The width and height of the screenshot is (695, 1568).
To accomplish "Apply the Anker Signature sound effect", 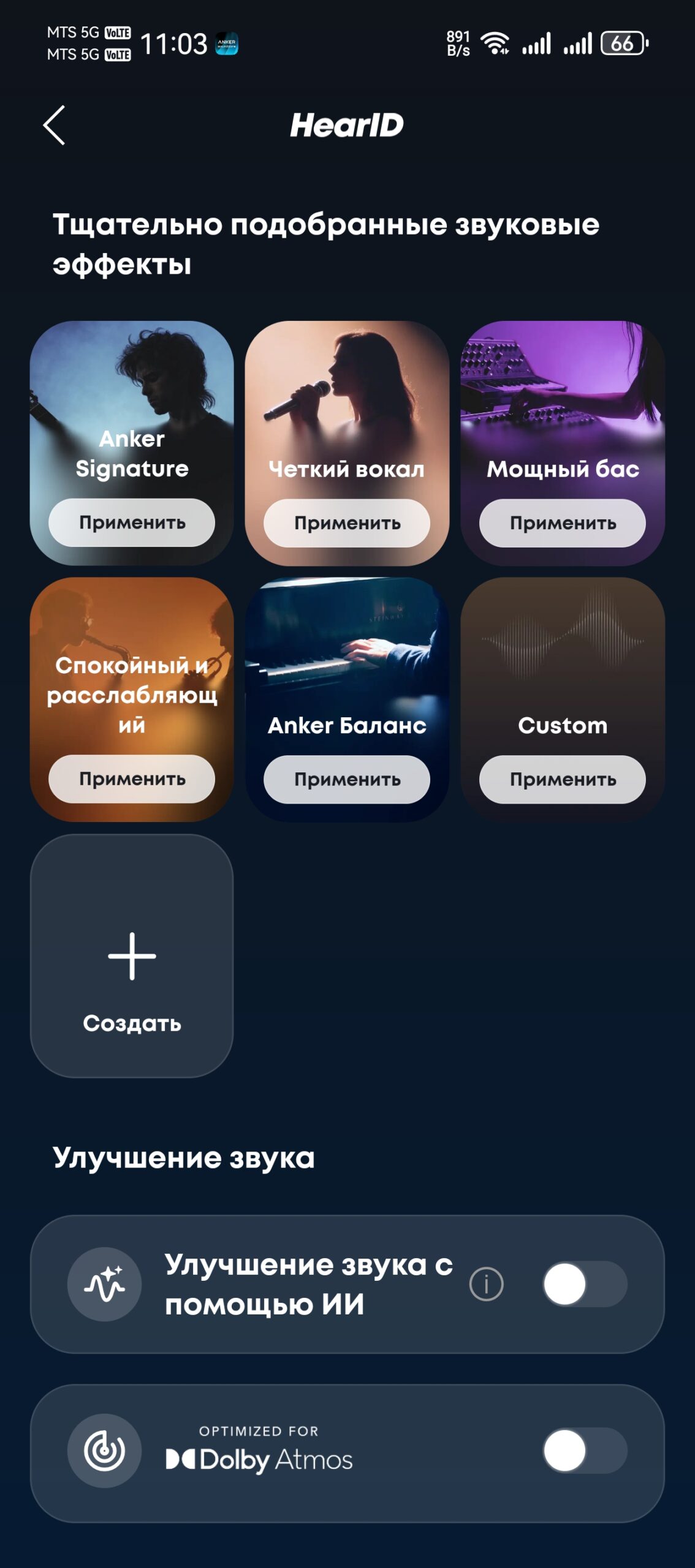I will click(132, 522).
